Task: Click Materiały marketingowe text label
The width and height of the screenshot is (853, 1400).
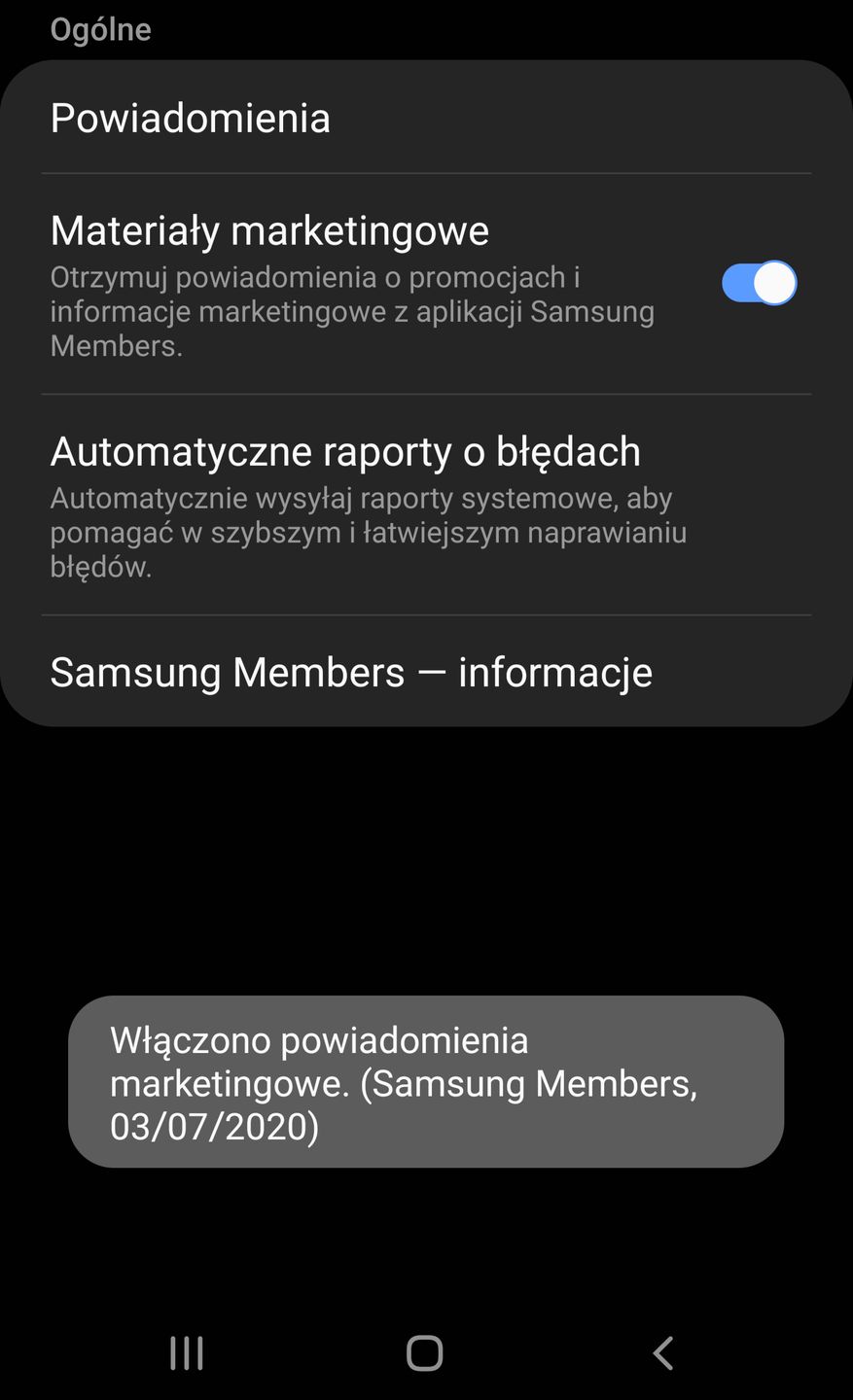Action: click(x=269, y=228)
